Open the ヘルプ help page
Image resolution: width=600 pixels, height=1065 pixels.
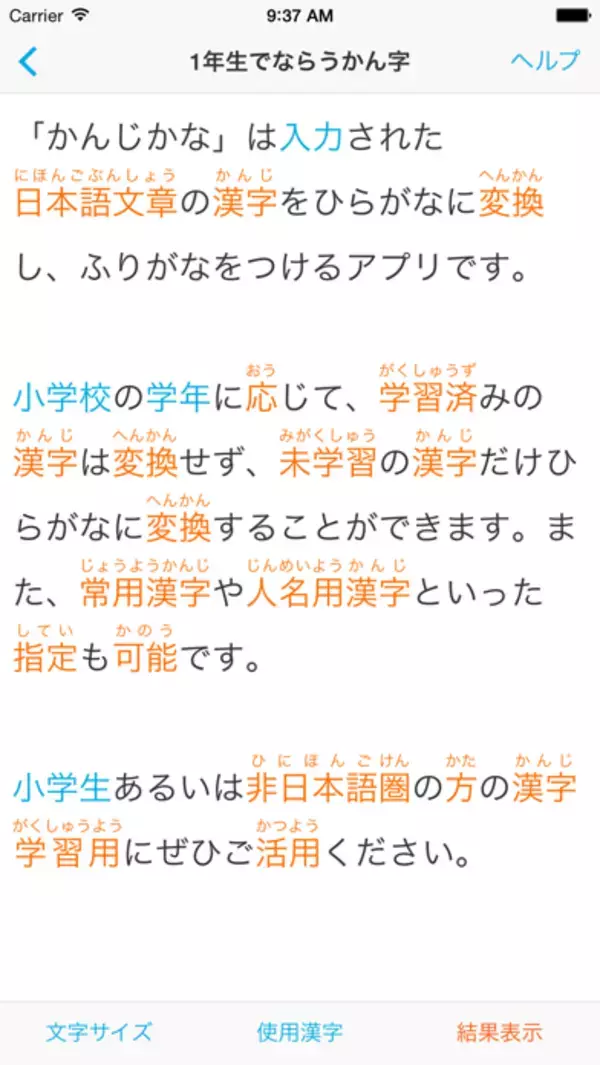pyautogui.click(x=544, y=60)
